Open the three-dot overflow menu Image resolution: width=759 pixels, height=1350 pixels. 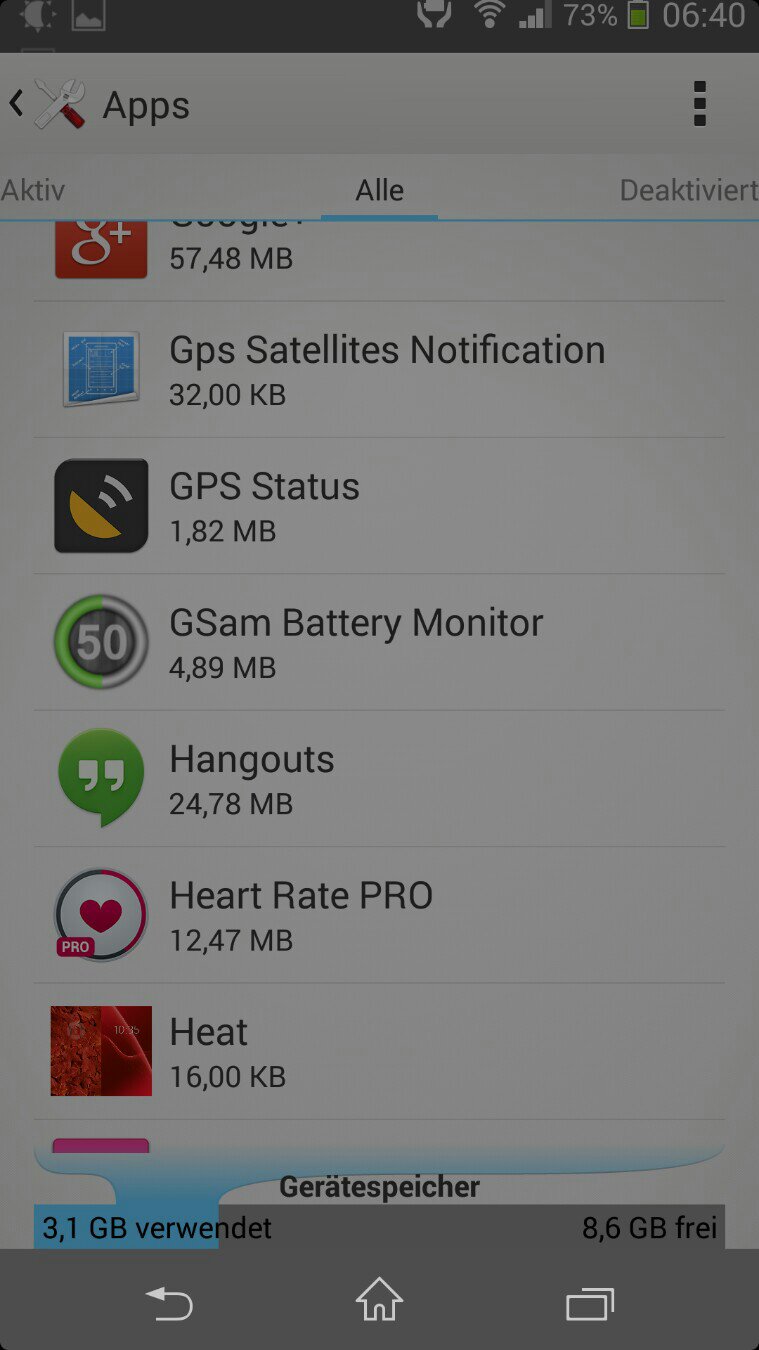pyautogui.click(x=700, y=104)
